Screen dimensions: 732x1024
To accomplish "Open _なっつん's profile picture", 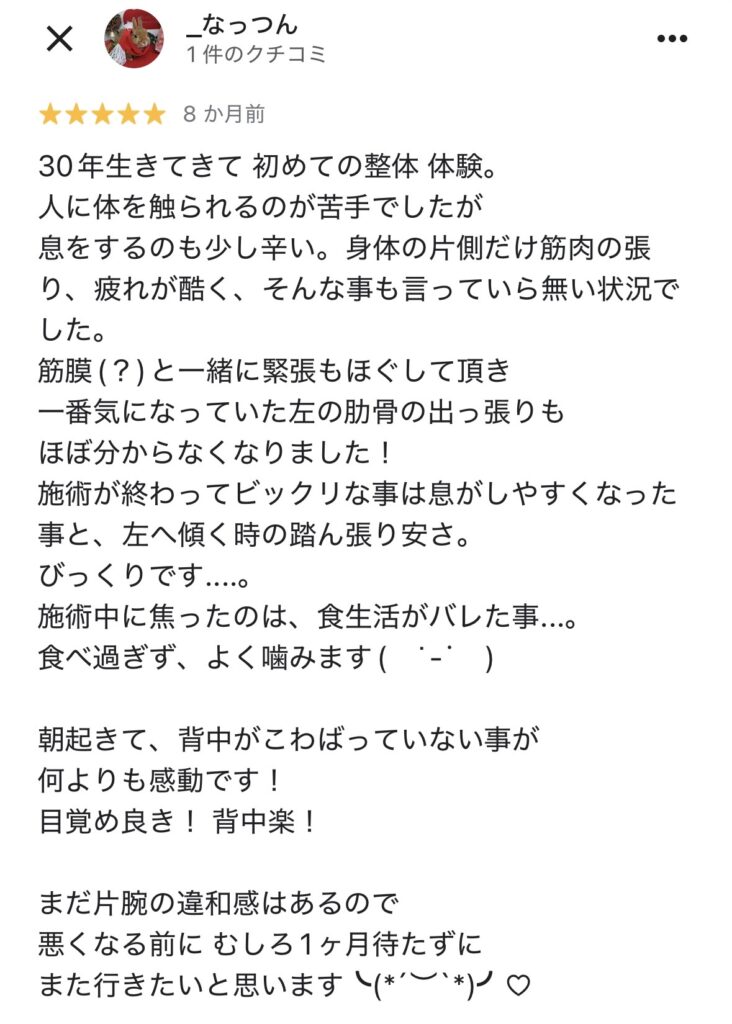I will point(134,39).
